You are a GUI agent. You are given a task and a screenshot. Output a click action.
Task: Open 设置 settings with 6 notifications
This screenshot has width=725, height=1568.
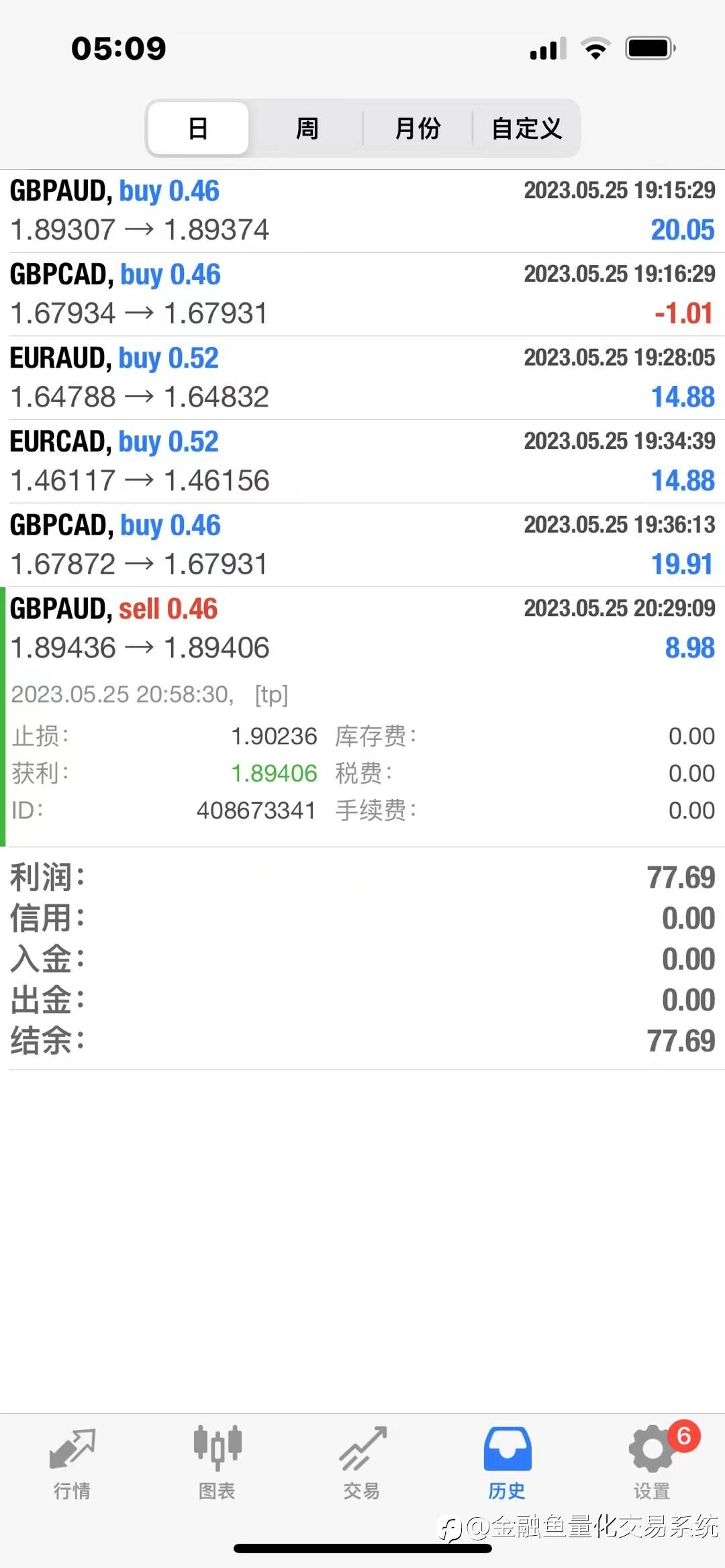652,1463
